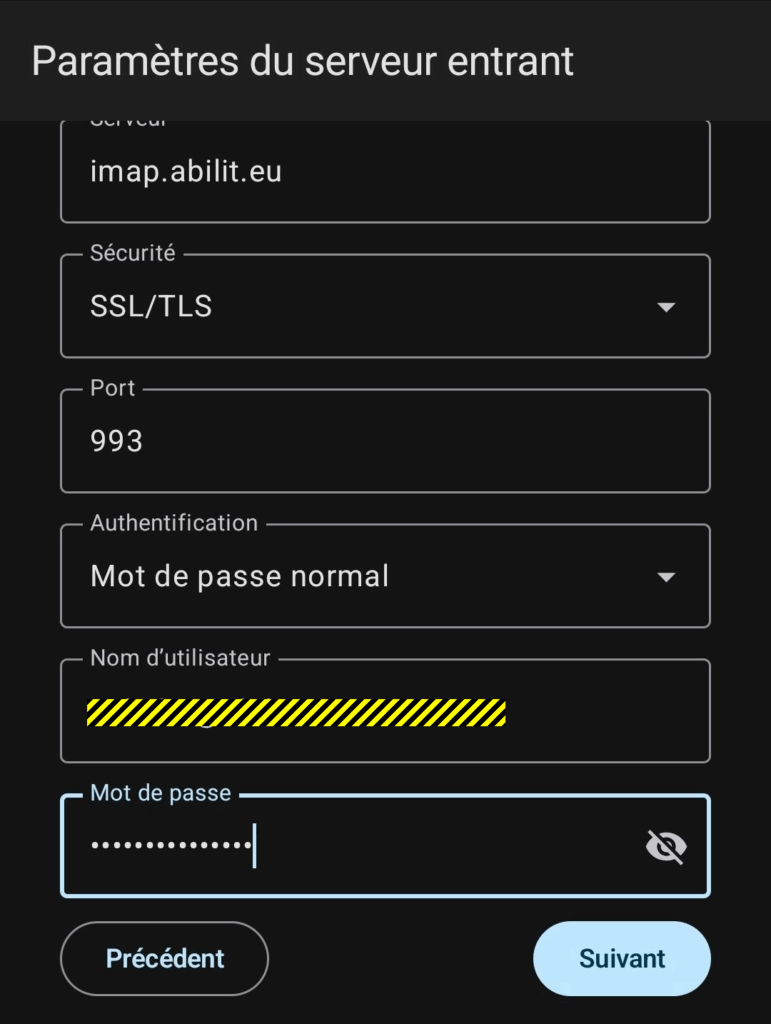Go back with the Précédent button
The height and width of the screenshot is (1024, 771).
pyautogui.click(x=165, y=958)
